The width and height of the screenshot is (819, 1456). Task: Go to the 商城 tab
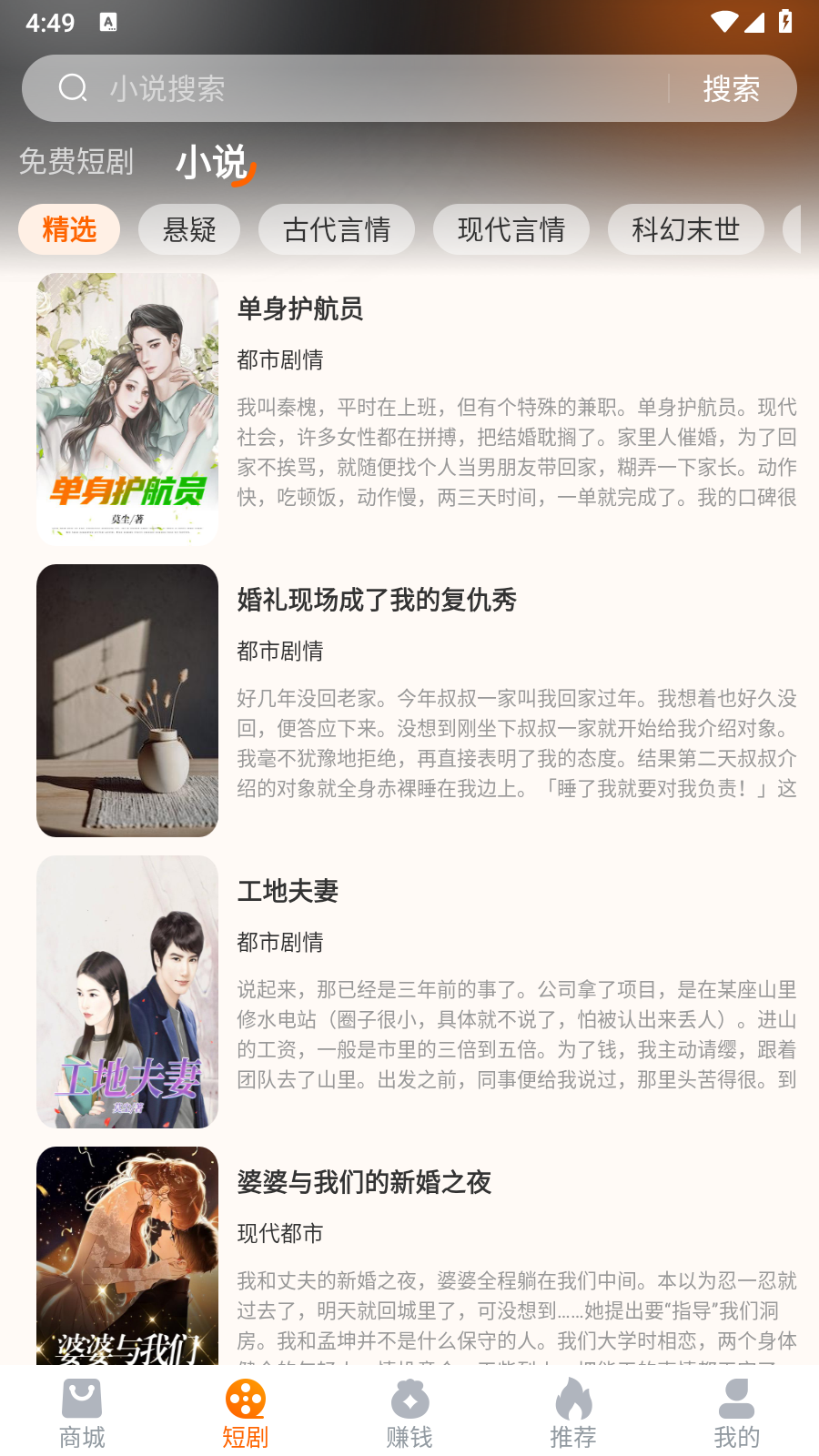click(x=82, y=1414)
